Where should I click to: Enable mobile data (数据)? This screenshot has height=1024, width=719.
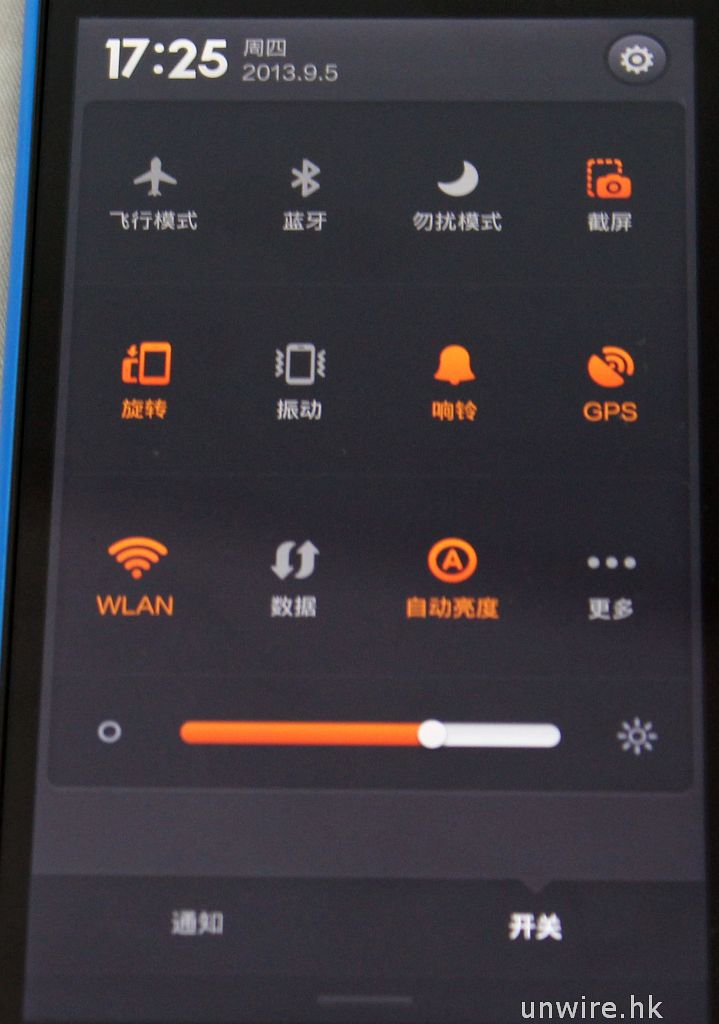(294, 575)
